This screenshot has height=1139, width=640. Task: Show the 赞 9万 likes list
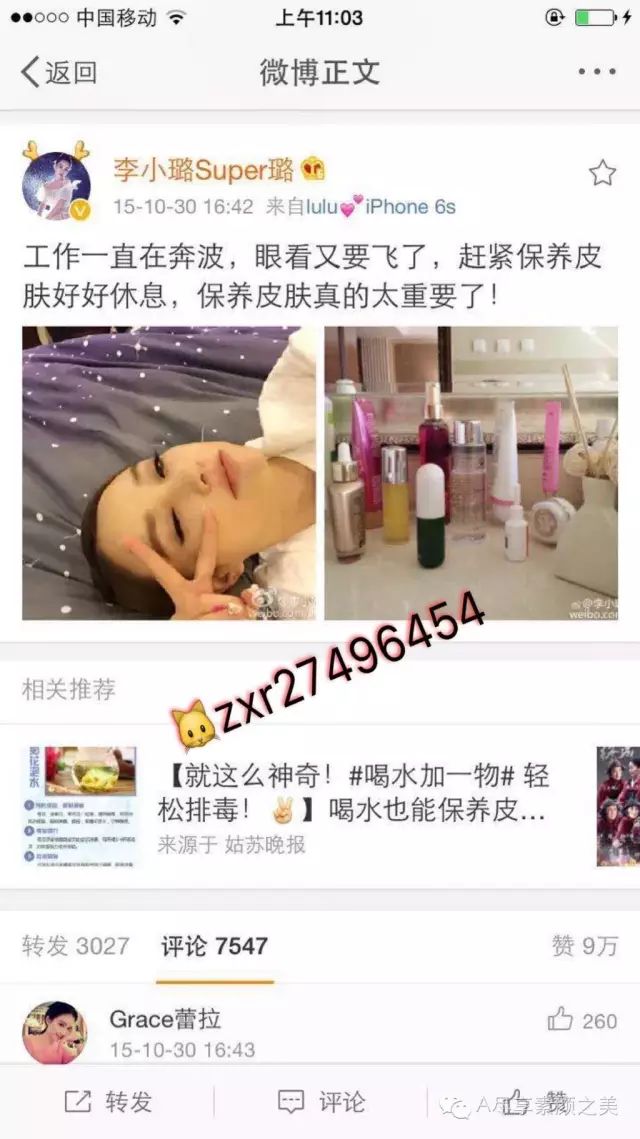(x=585, y=946)
